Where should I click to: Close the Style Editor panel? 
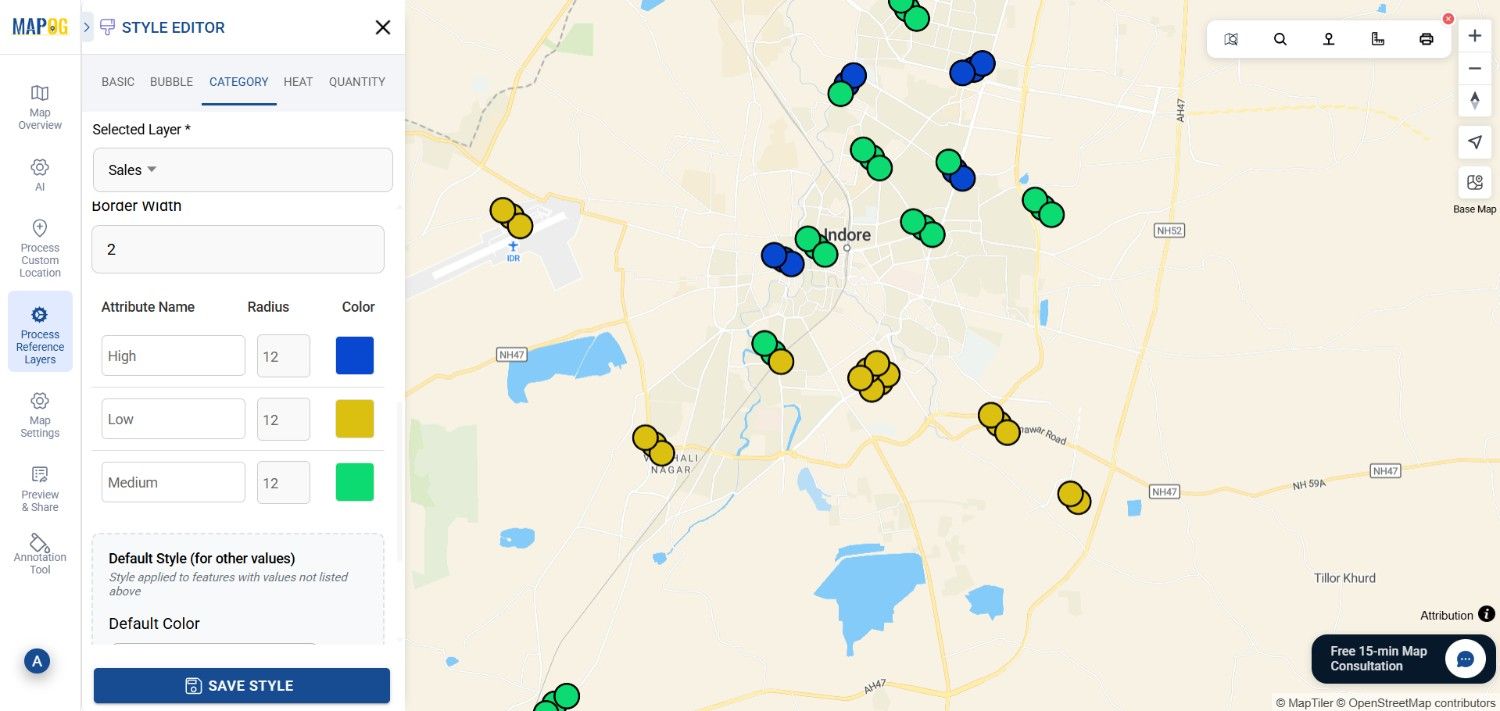[382, 28]
